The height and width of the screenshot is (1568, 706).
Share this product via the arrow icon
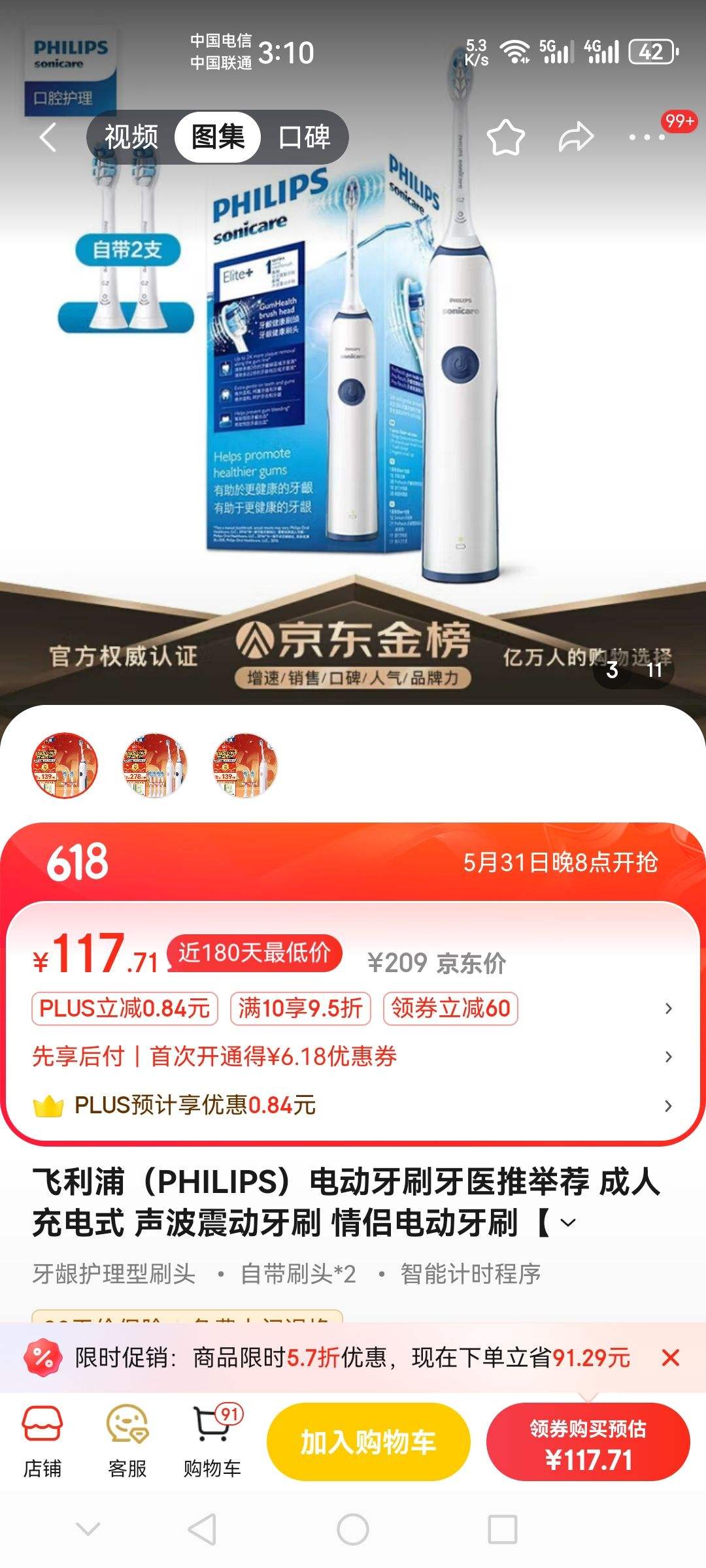click(x=576, y=137)
